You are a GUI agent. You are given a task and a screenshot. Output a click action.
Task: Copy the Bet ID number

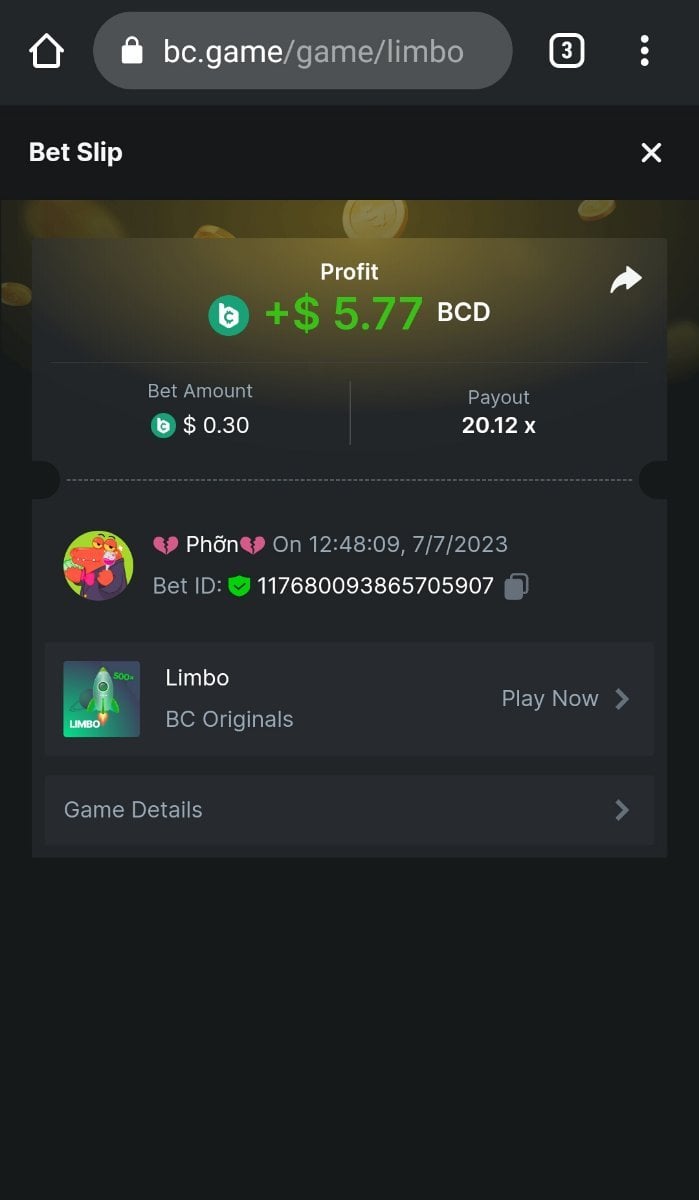tap(516, 586)
